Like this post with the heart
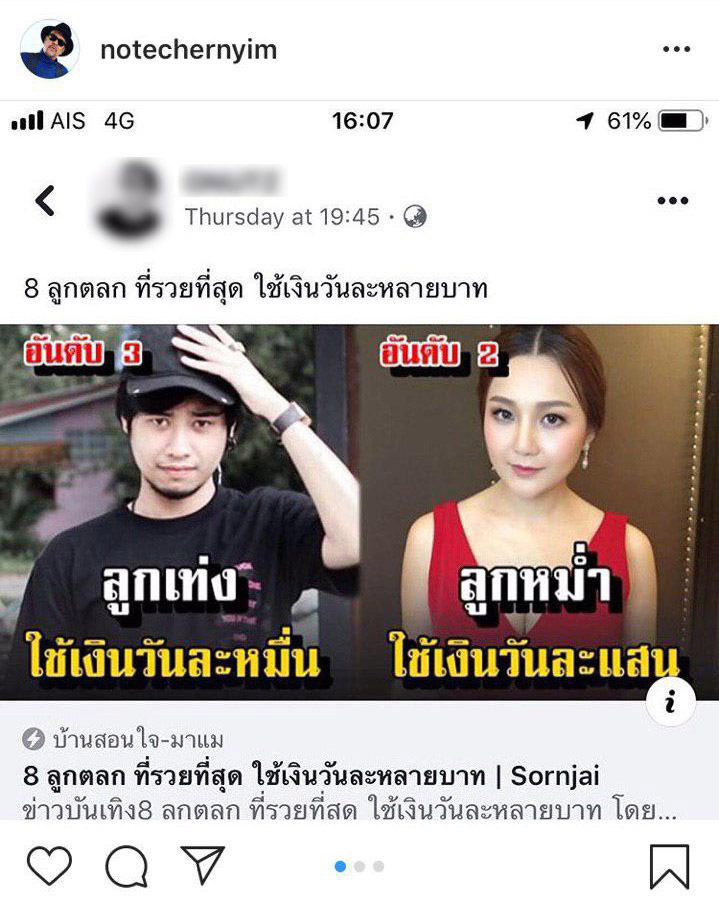This screenshot has width=719, height=904. [x=49, y=865]
